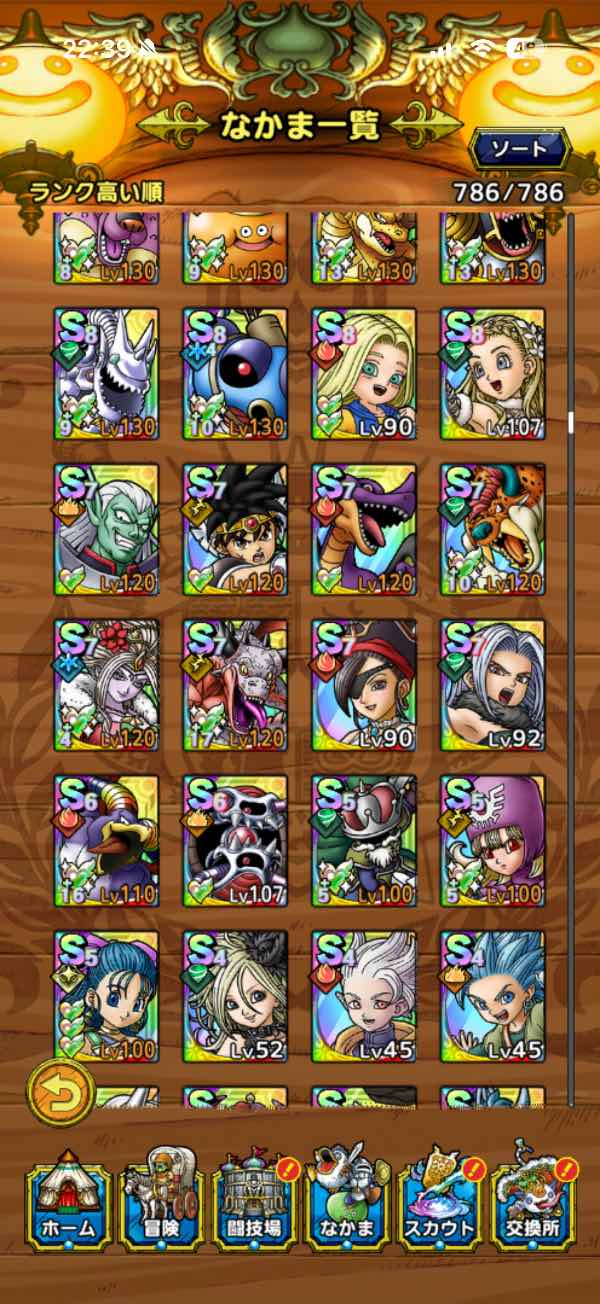
Task: Open the blonde girl card at Lv90
Action: (365, 373)
